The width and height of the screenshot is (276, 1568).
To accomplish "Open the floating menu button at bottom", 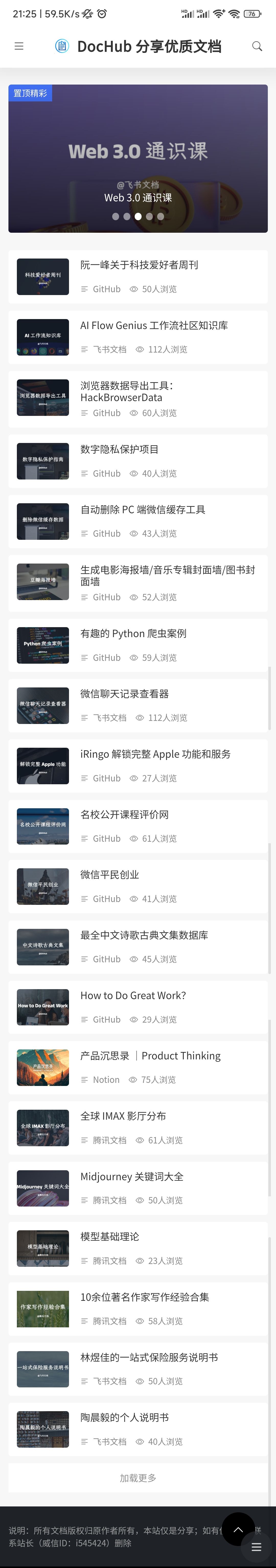I will pos(257,1547).
